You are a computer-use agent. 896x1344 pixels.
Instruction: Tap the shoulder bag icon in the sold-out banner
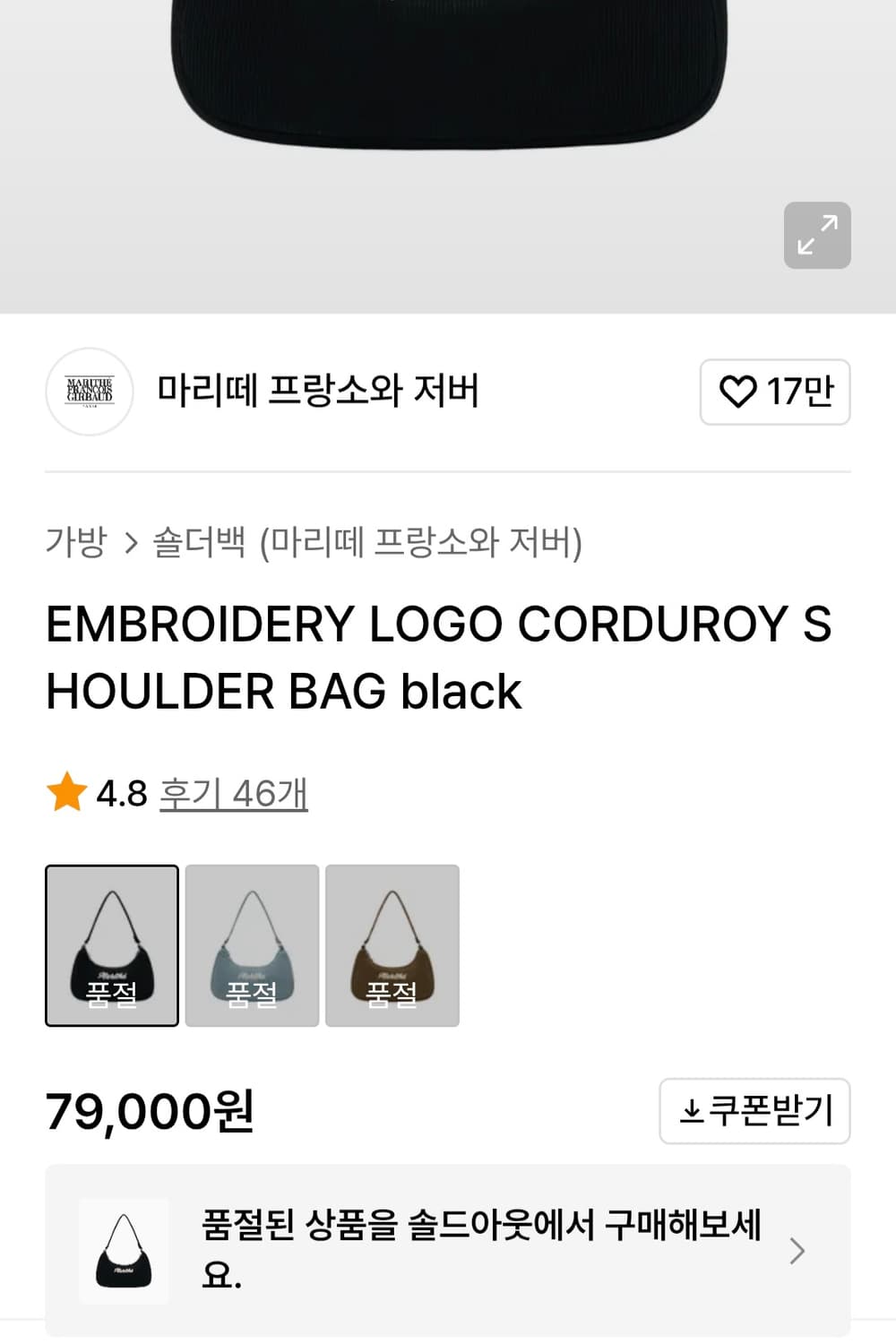(x=124, y=1251)
